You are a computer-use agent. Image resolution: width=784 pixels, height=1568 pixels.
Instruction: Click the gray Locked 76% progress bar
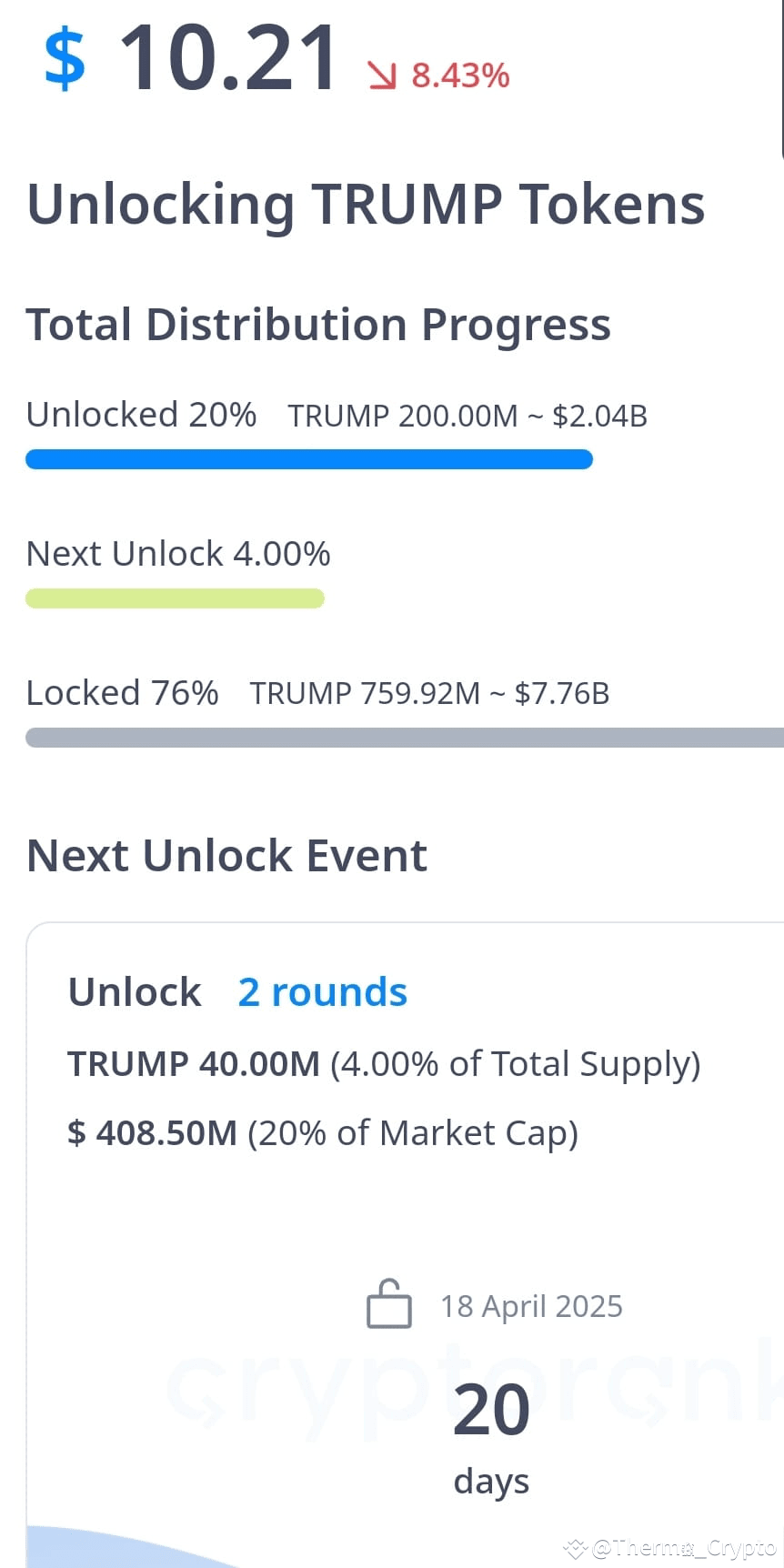391,737
